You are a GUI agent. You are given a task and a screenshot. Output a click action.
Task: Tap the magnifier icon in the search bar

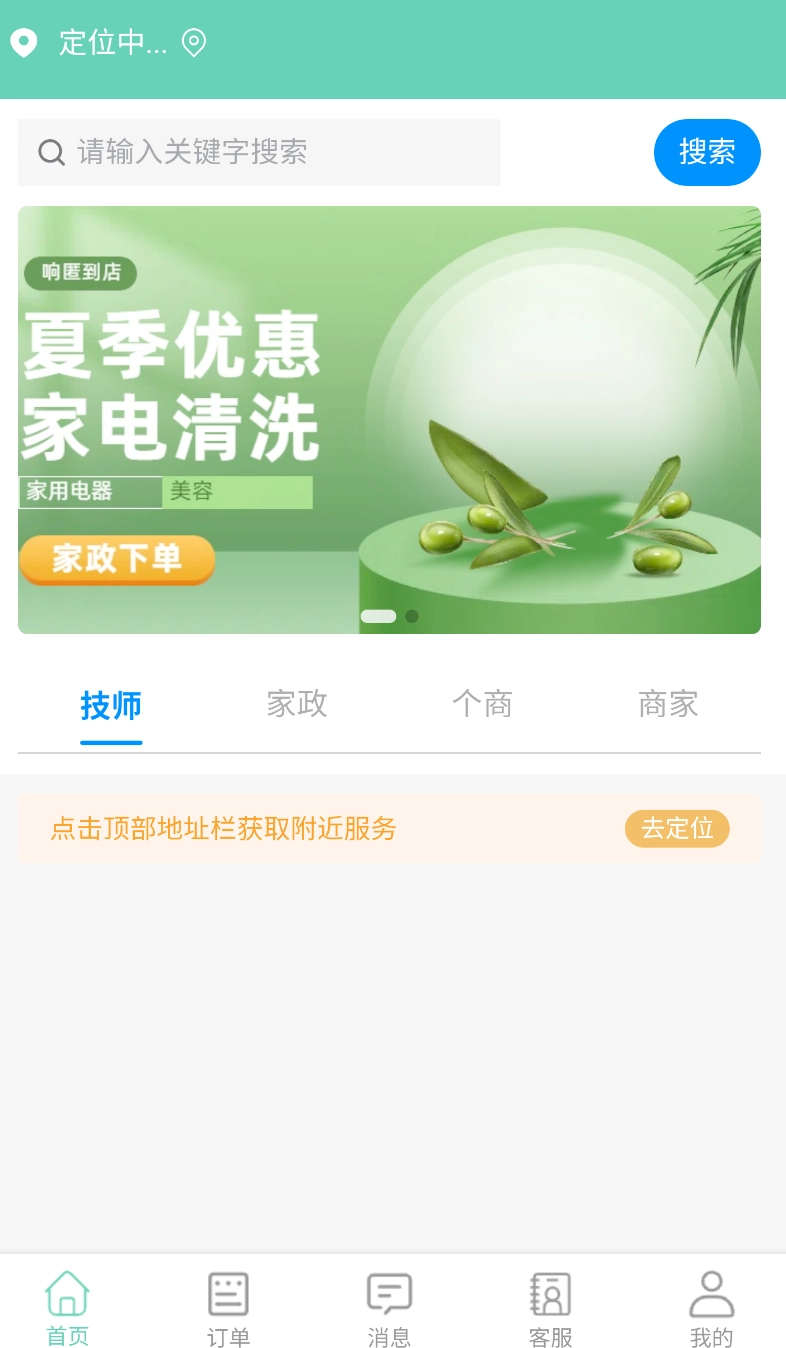[51, 152]
